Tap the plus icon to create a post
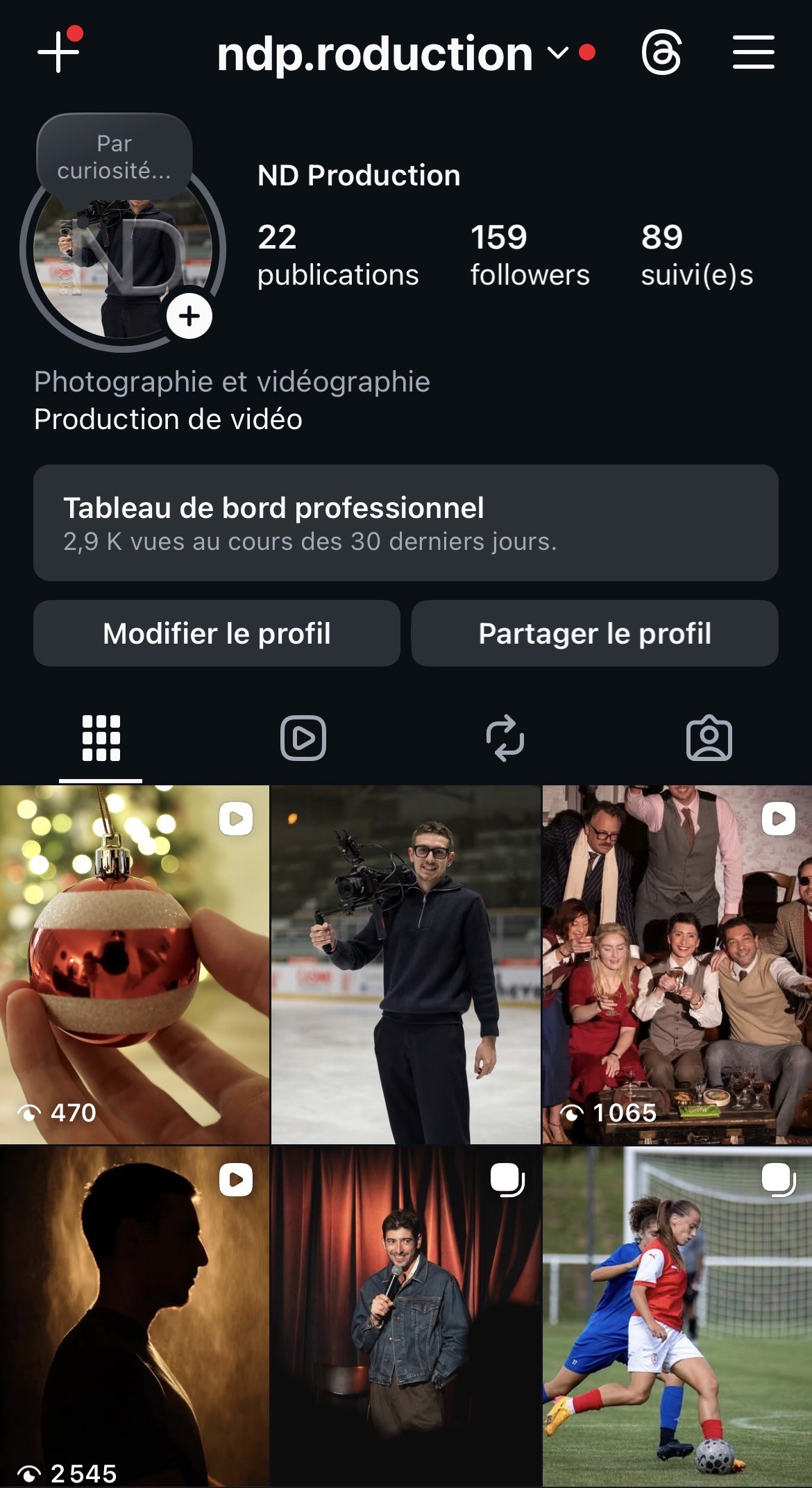Viewport: 812px width, 1488px height. [58, 52]
